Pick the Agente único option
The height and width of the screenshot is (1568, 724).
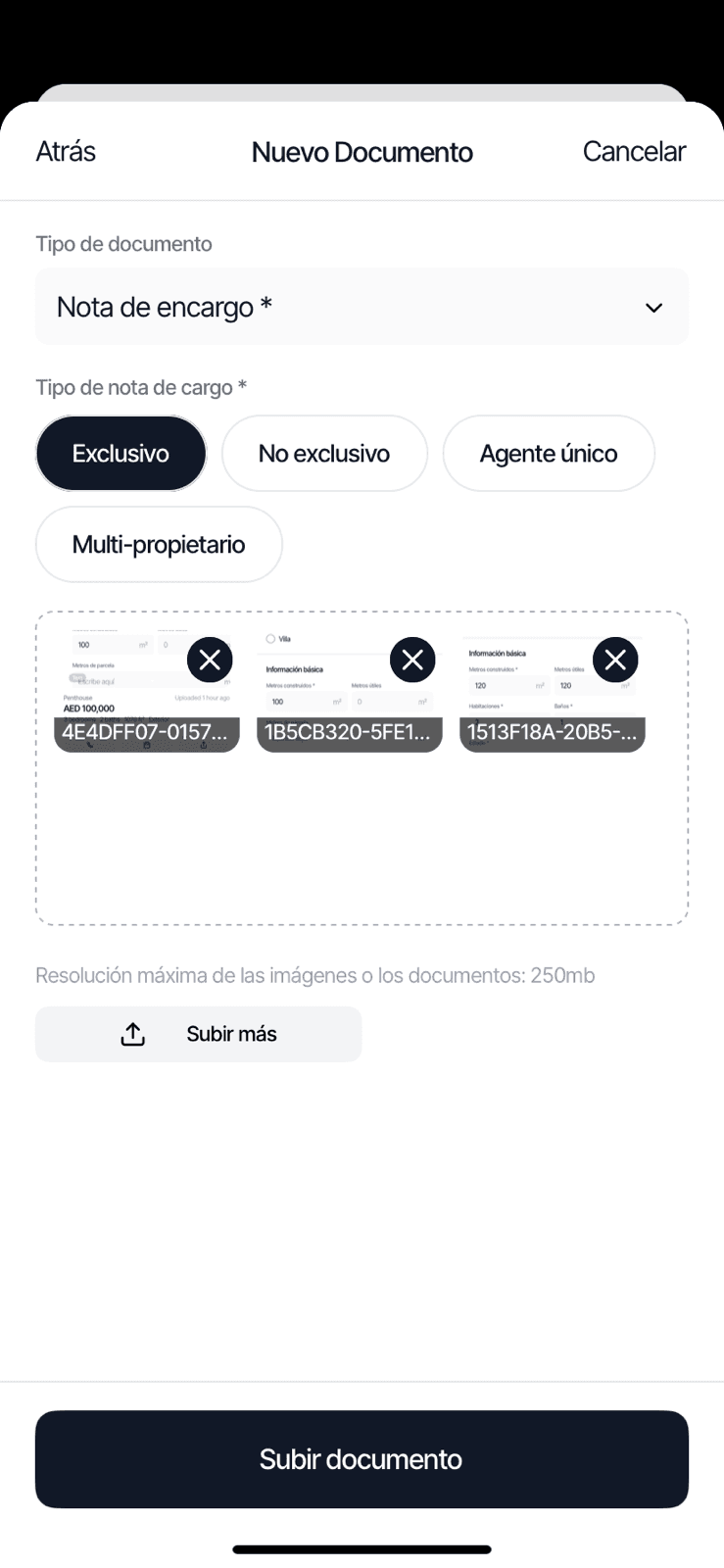tap(548, 454)
